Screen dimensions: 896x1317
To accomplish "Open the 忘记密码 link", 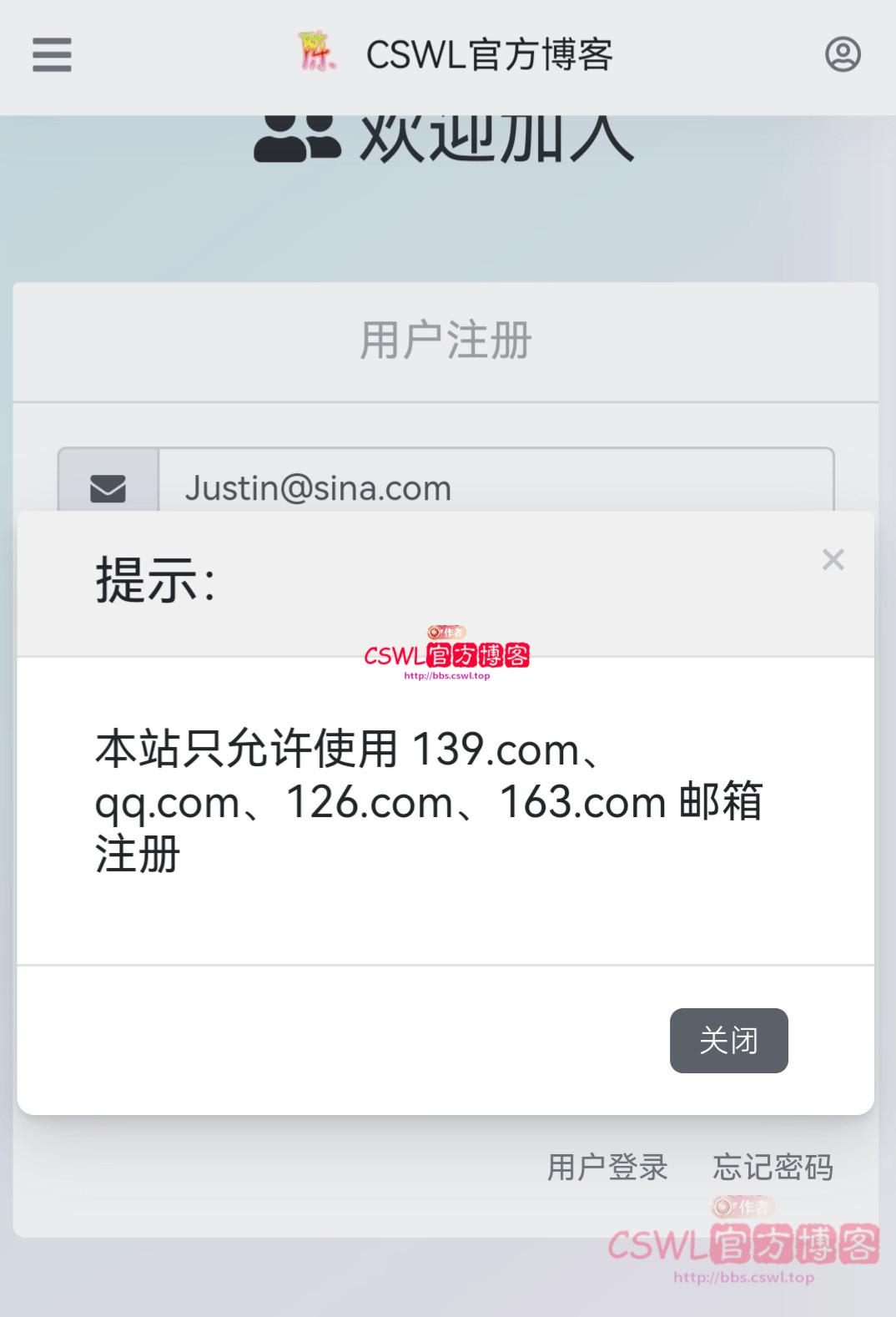I will pyautogui.click(x=773, y=1167).
